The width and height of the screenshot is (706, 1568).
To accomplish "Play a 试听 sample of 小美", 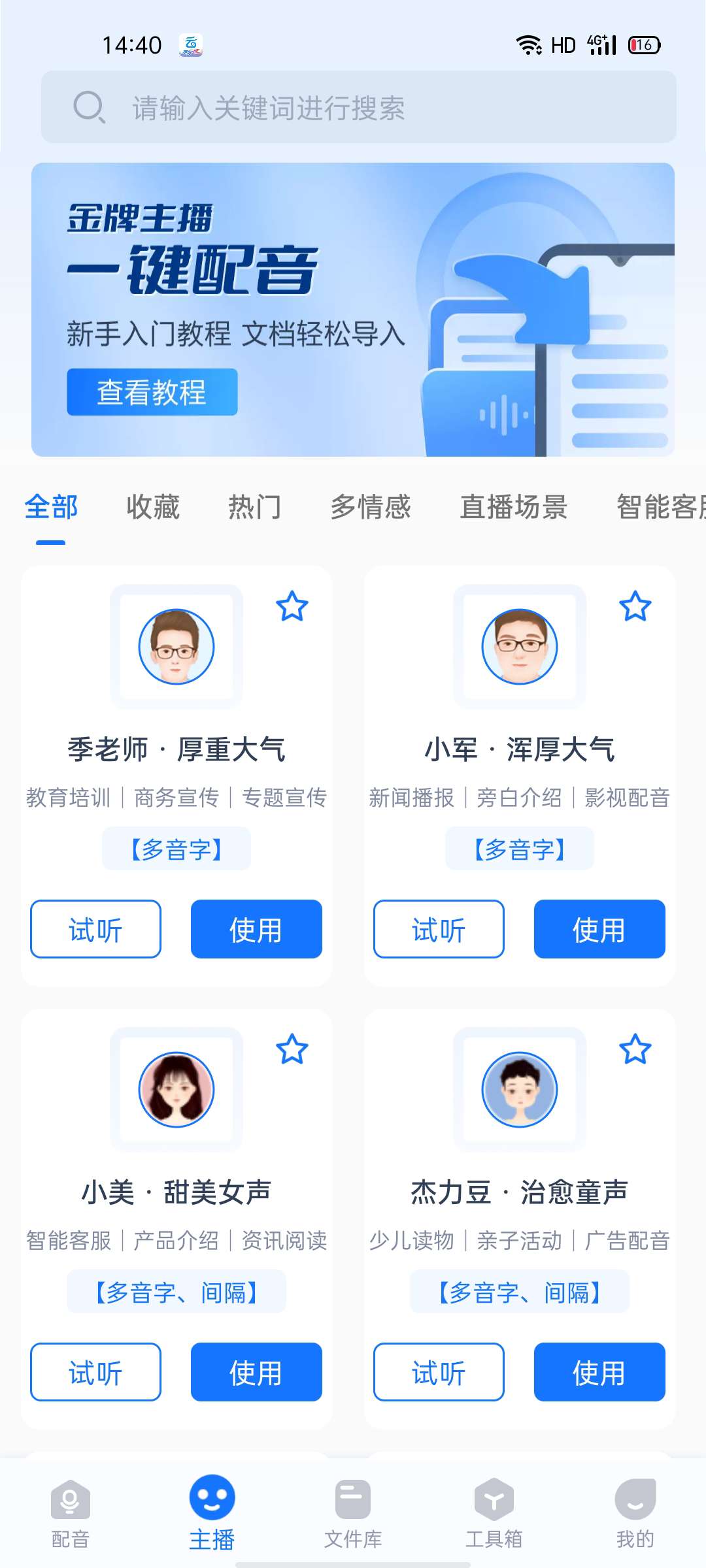I will [x=95, y=1372].
